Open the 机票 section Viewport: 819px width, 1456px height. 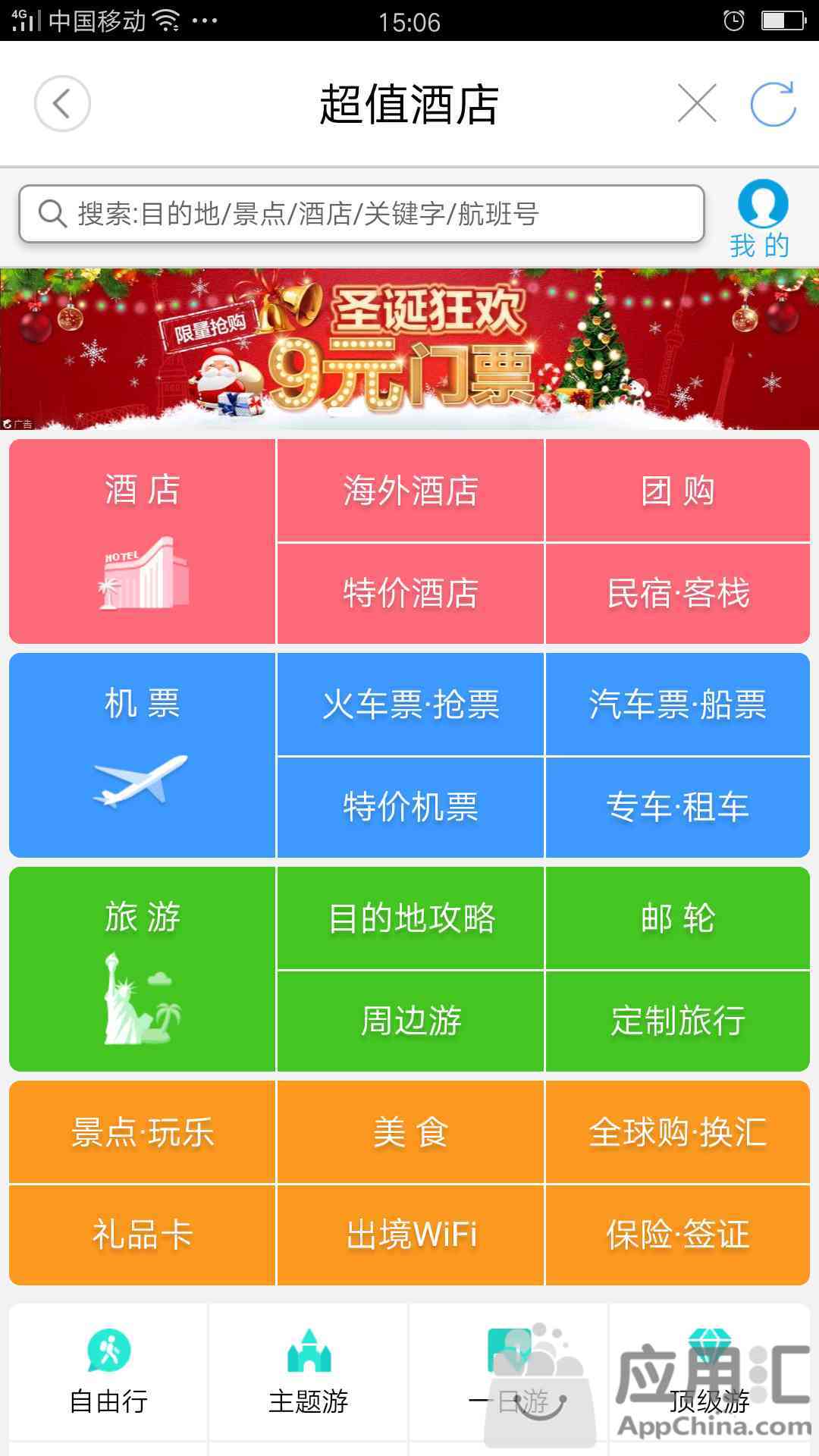point(142,755)
